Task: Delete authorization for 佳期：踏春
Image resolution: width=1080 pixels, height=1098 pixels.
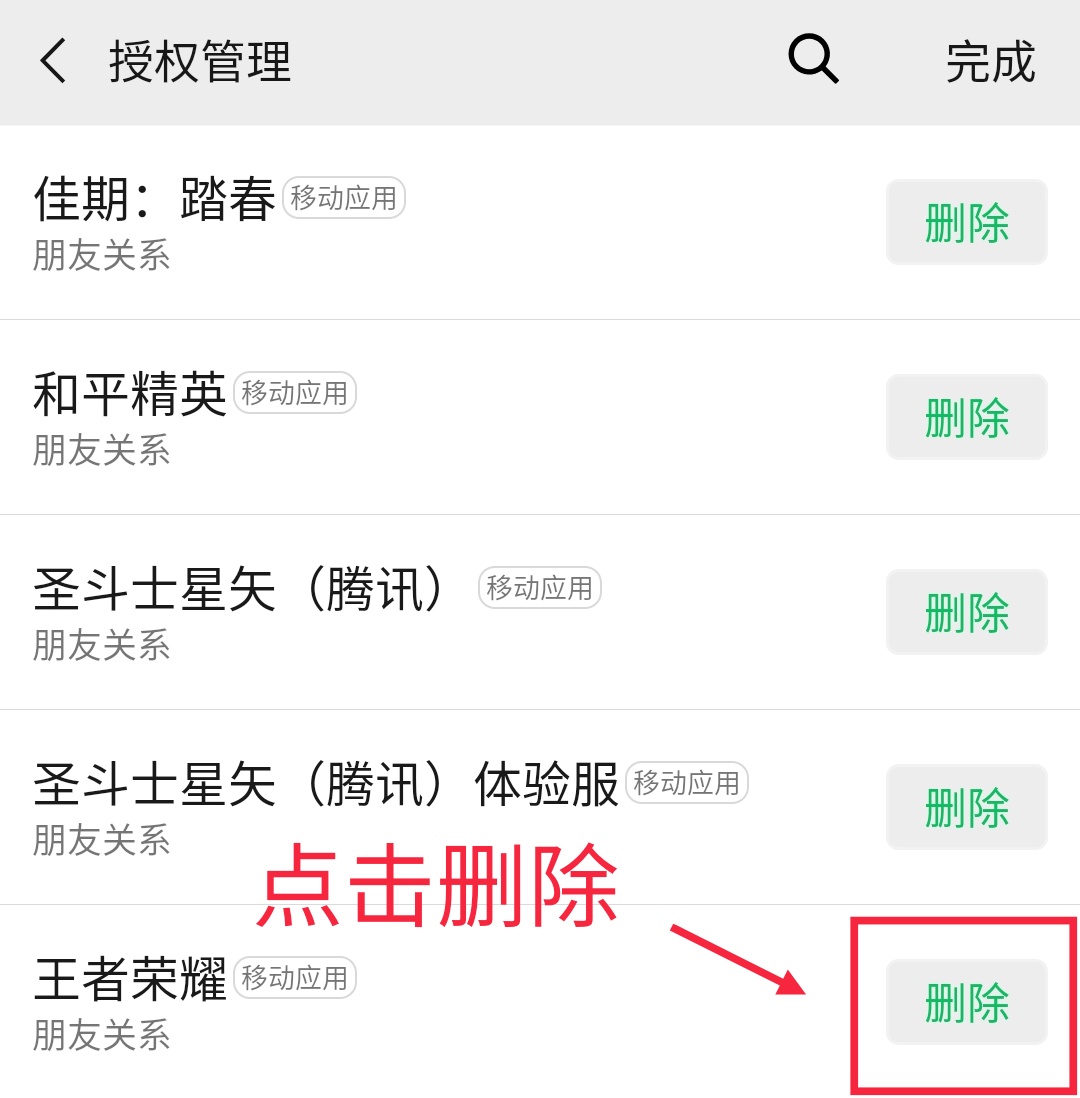Action: tap(966, 223)
